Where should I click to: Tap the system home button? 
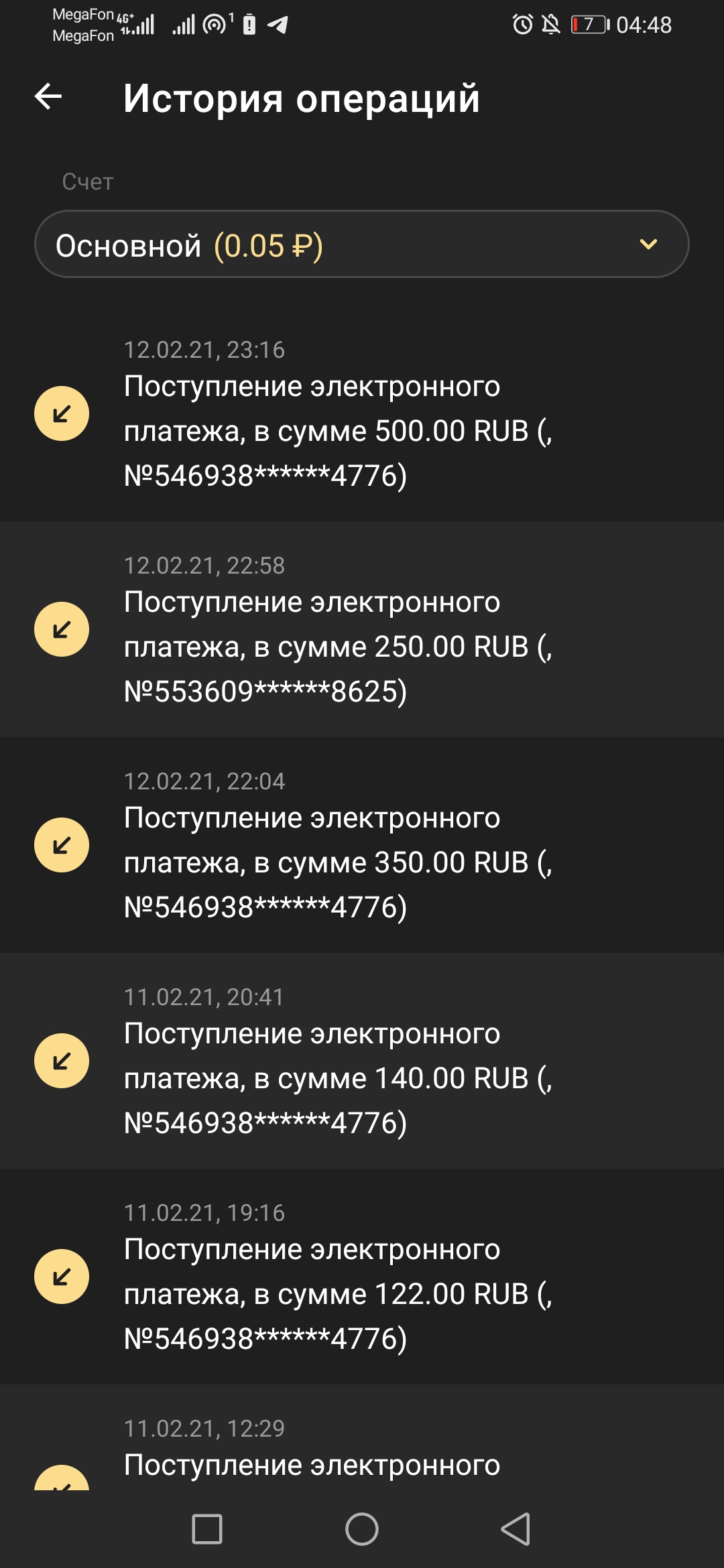(362, 1529)
